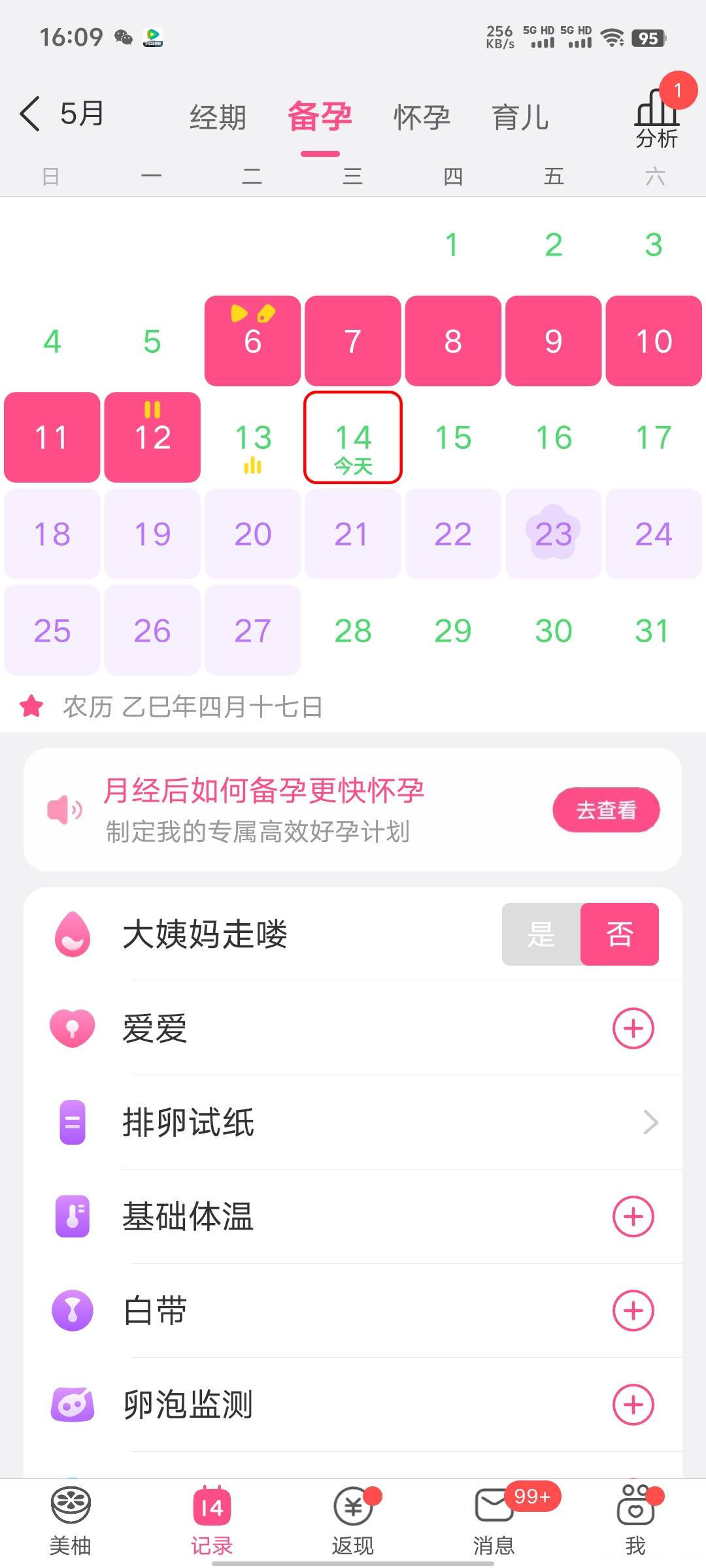Expand the 排卵试纸 entry via chevron

tap(650, 1121)
